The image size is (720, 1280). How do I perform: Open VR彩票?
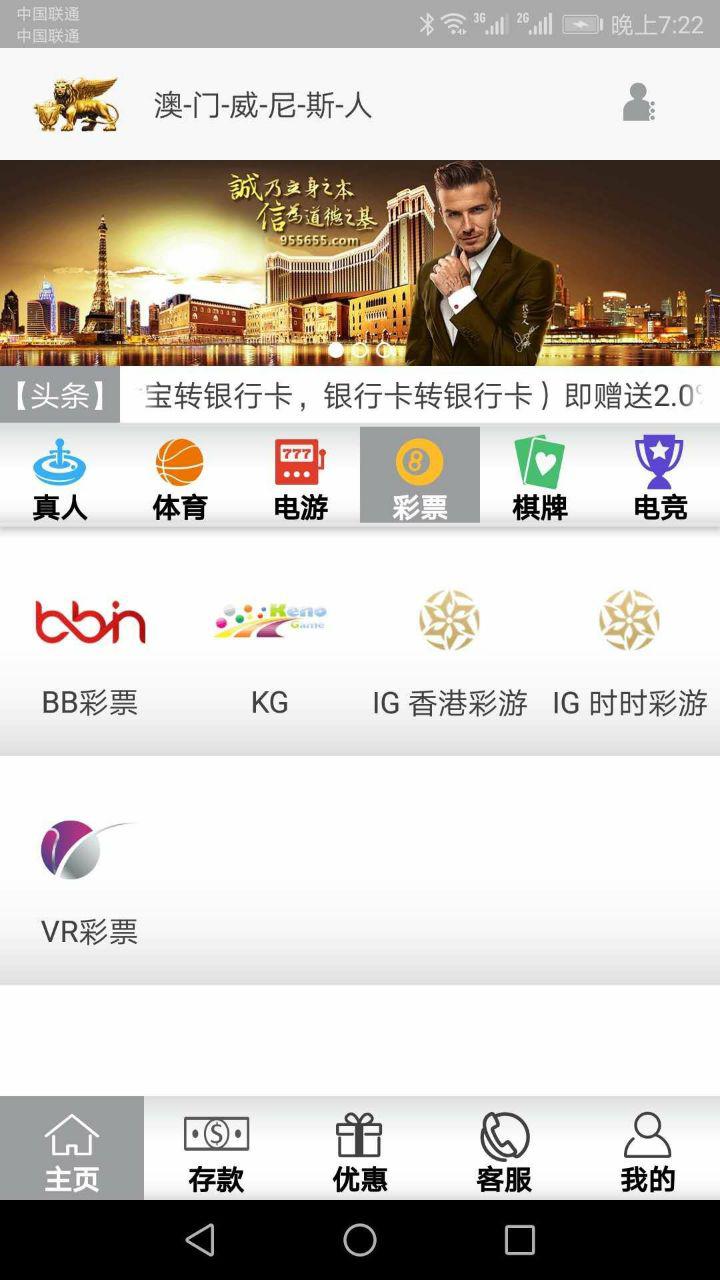[x=90, y=875]
